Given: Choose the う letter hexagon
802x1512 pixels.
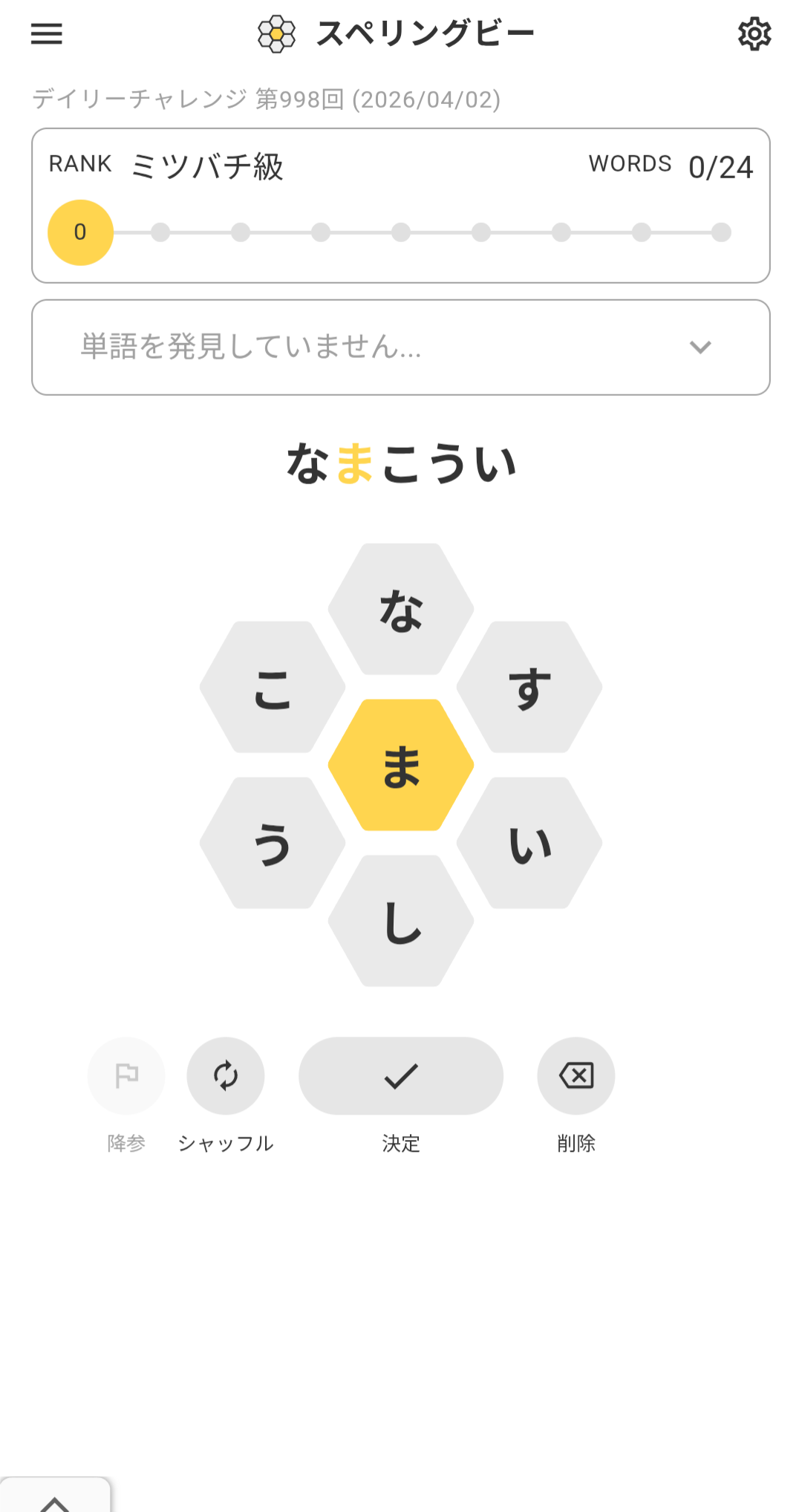Looking at the screenshot, I should [273, 844].
